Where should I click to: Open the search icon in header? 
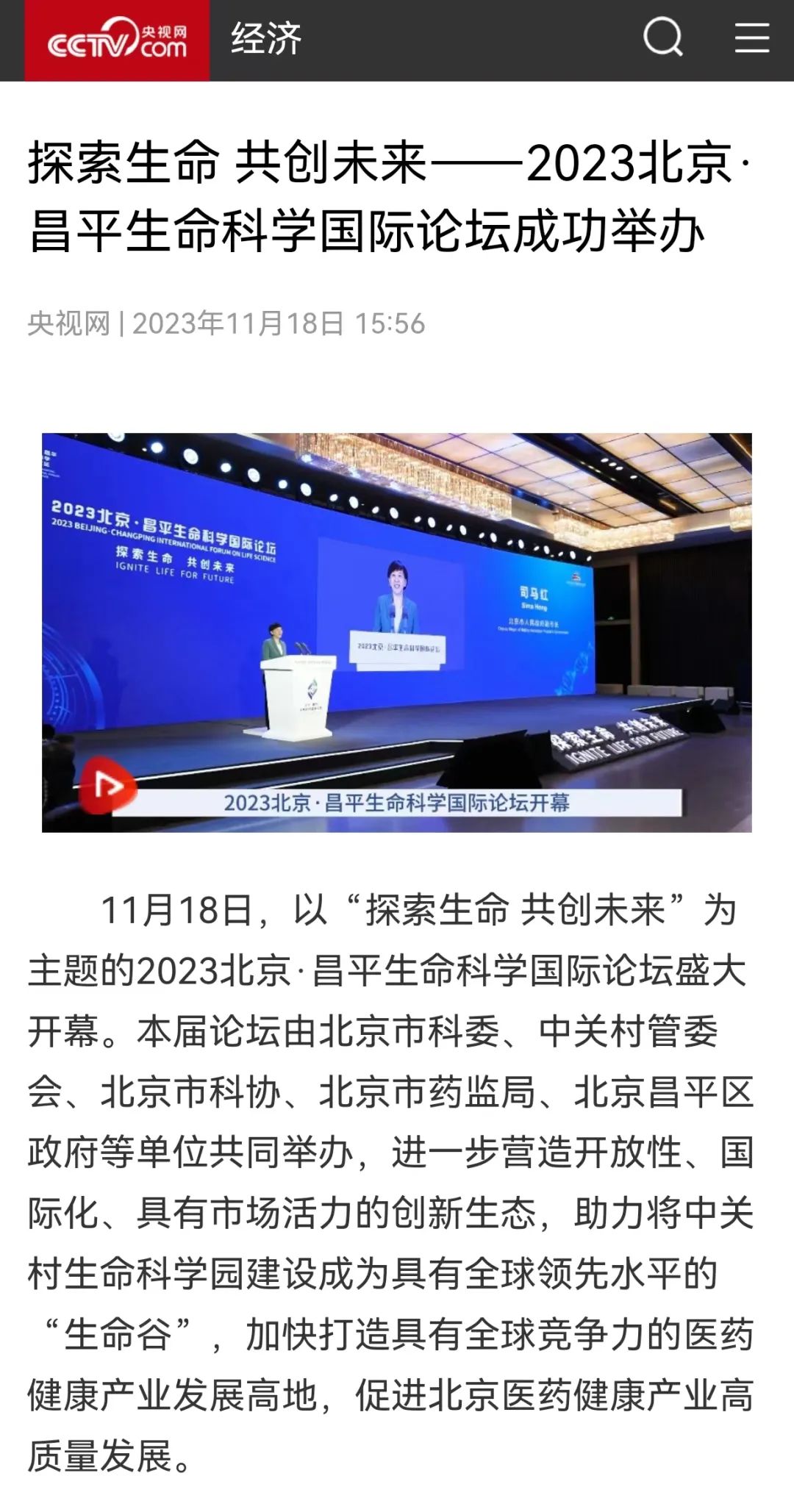tap(662, 37)
